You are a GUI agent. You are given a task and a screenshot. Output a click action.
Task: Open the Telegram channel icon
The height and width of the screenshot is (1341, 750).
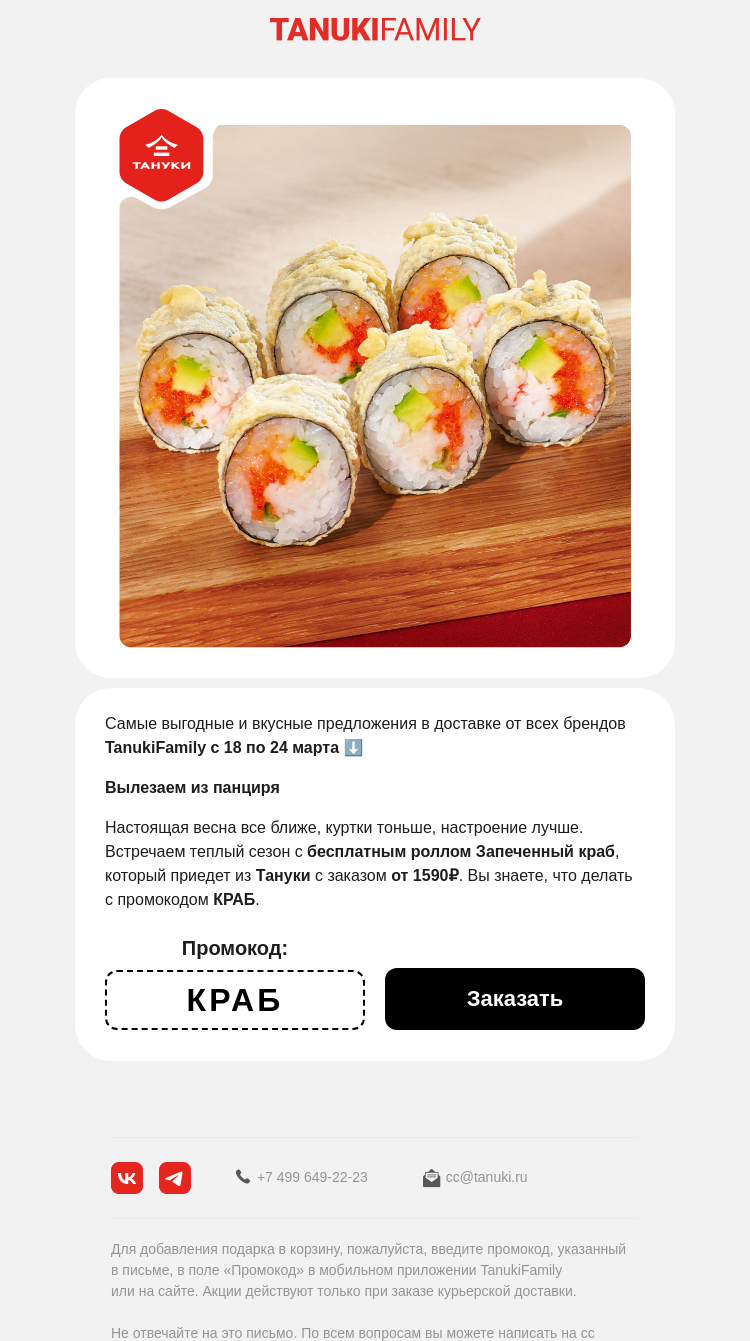[175, 1178]
